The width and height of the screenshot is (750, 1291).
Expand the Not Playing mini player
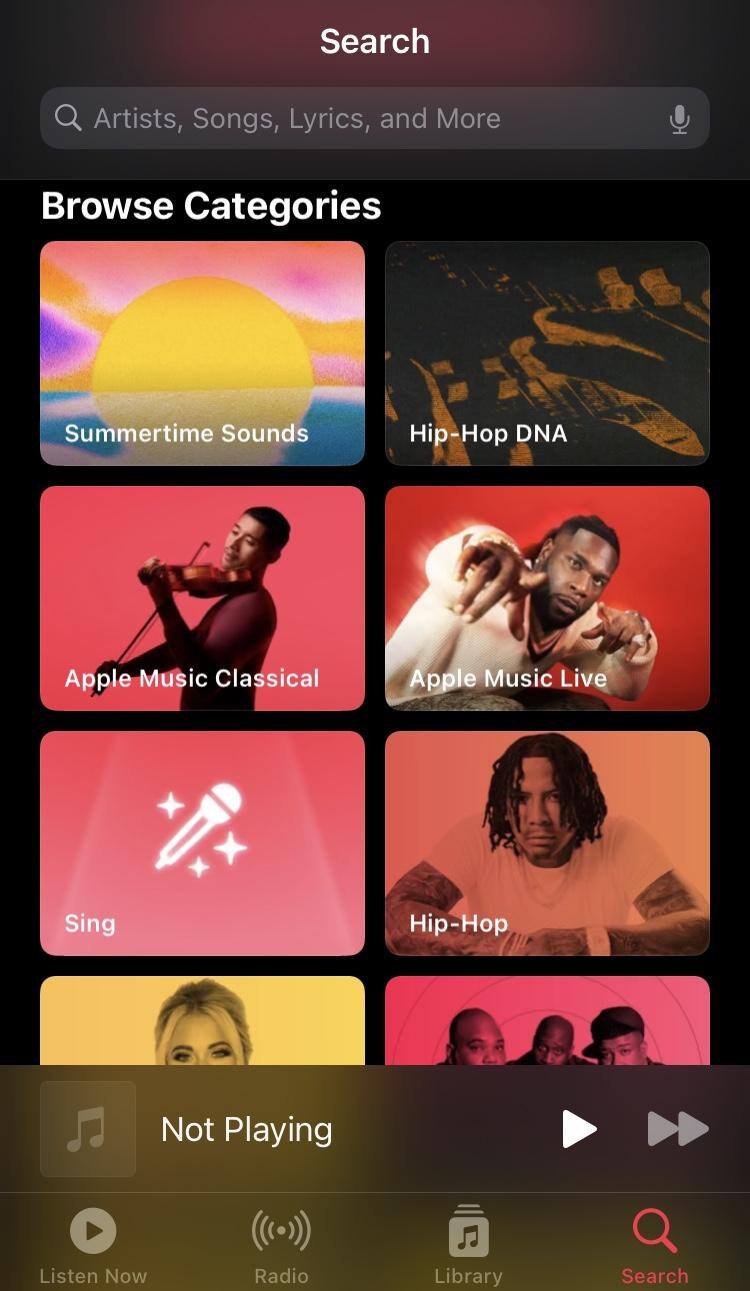[x=300, y=1129]
